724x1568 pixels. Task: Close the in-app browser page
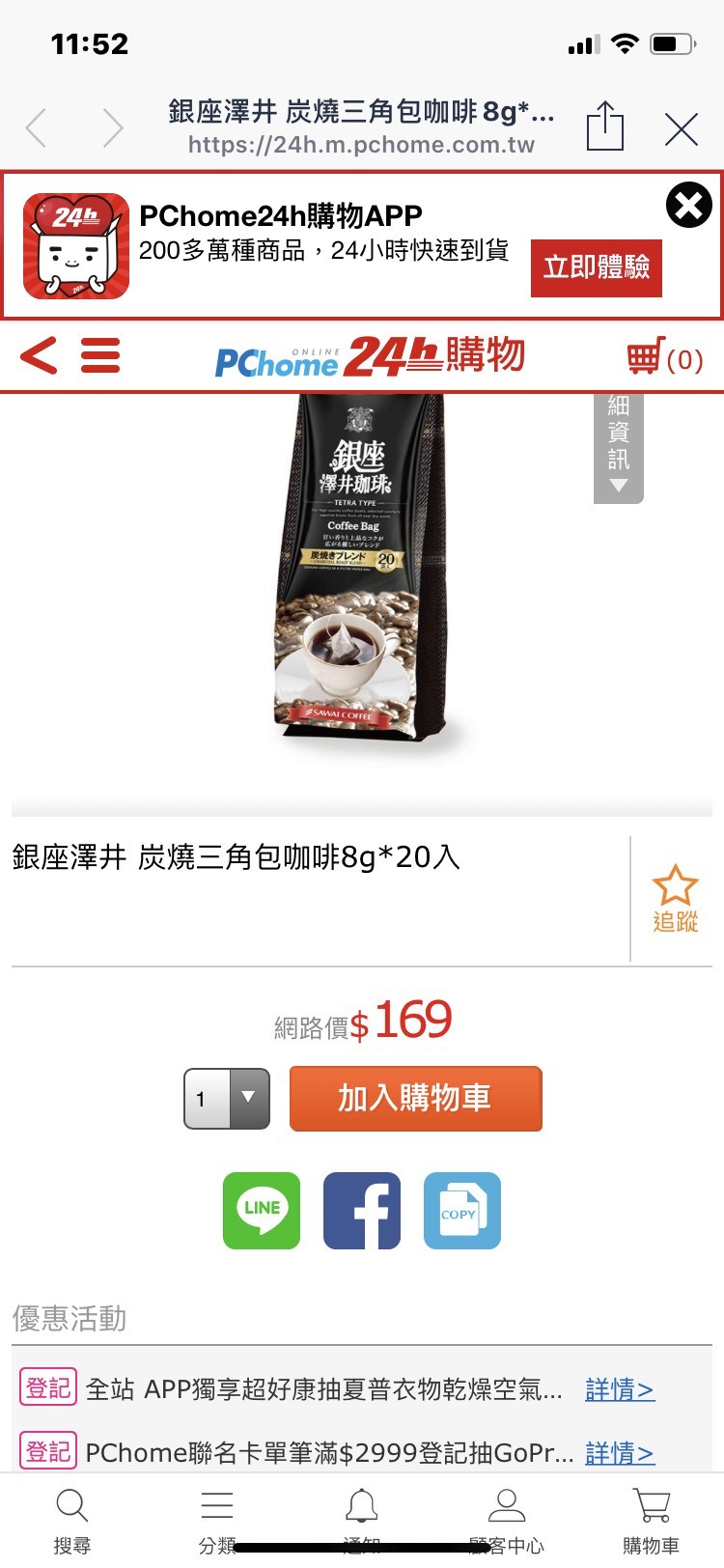681,128
